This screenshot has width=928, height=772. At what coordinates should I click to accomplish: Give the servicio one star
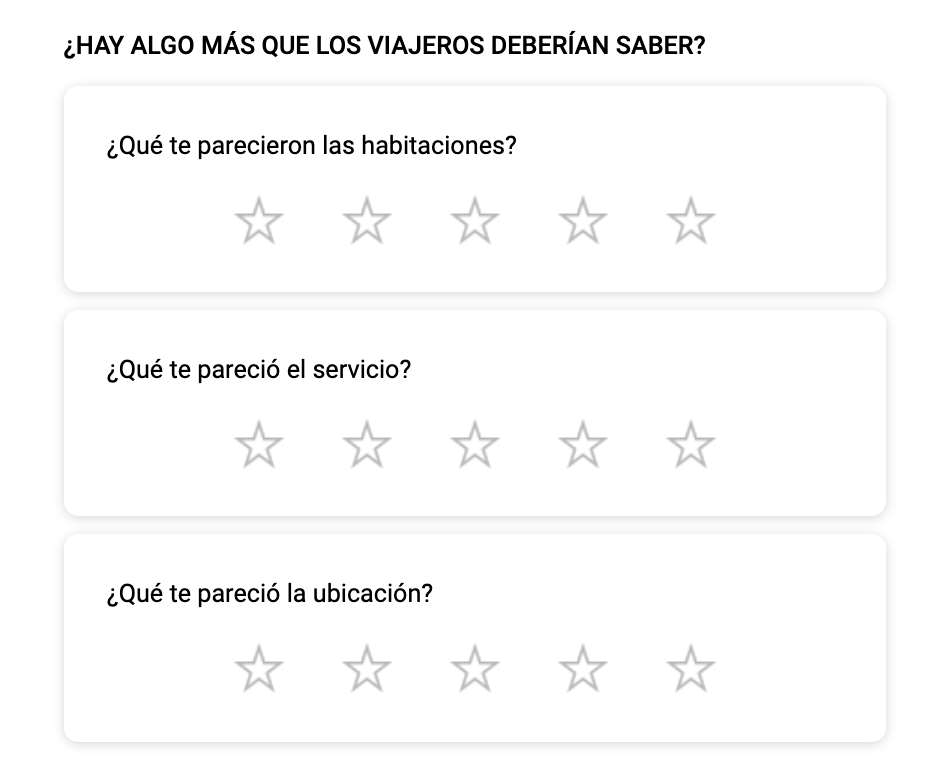coord(259,445)
